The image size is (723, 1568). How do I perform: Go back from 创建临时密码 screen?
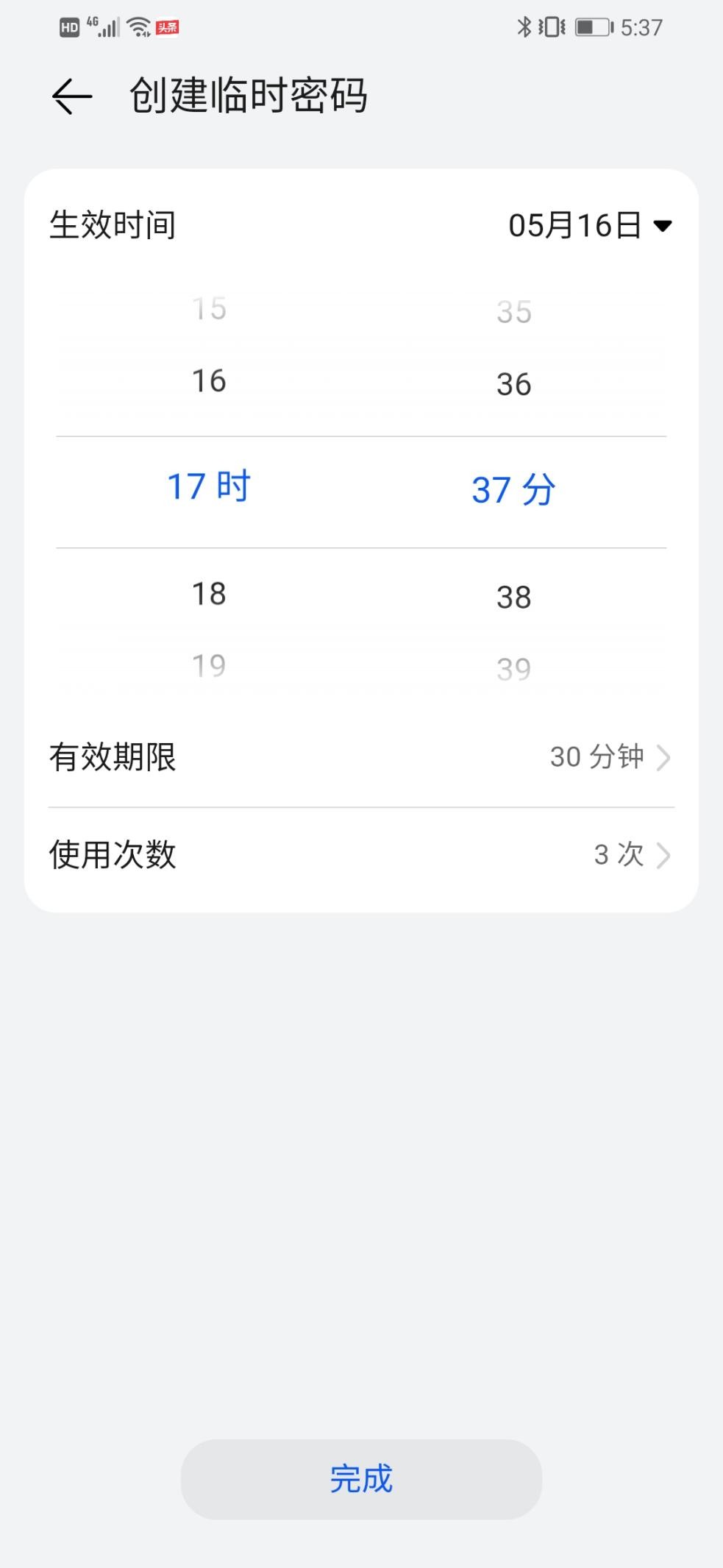click(x=72, y=96)
